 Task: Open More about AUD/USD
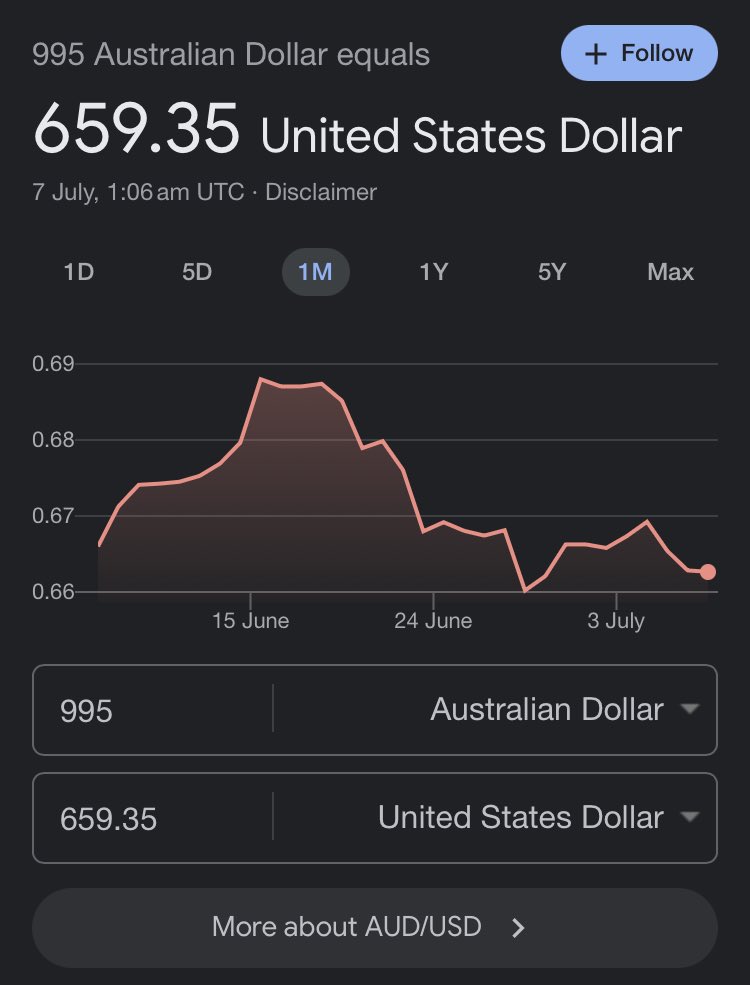pos(374,927)
